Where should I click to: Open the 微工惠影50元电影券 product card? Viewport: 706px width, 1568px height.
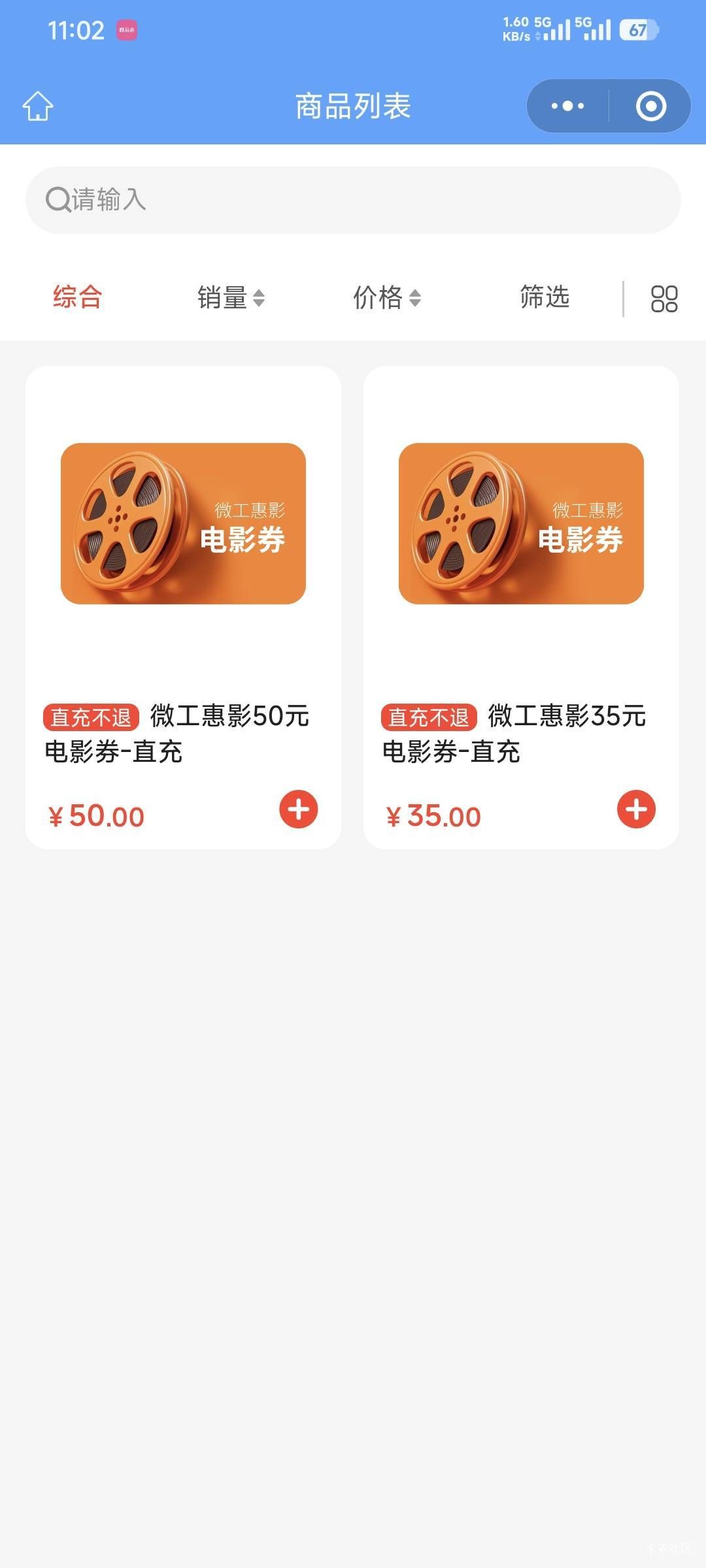click(183, 555)
